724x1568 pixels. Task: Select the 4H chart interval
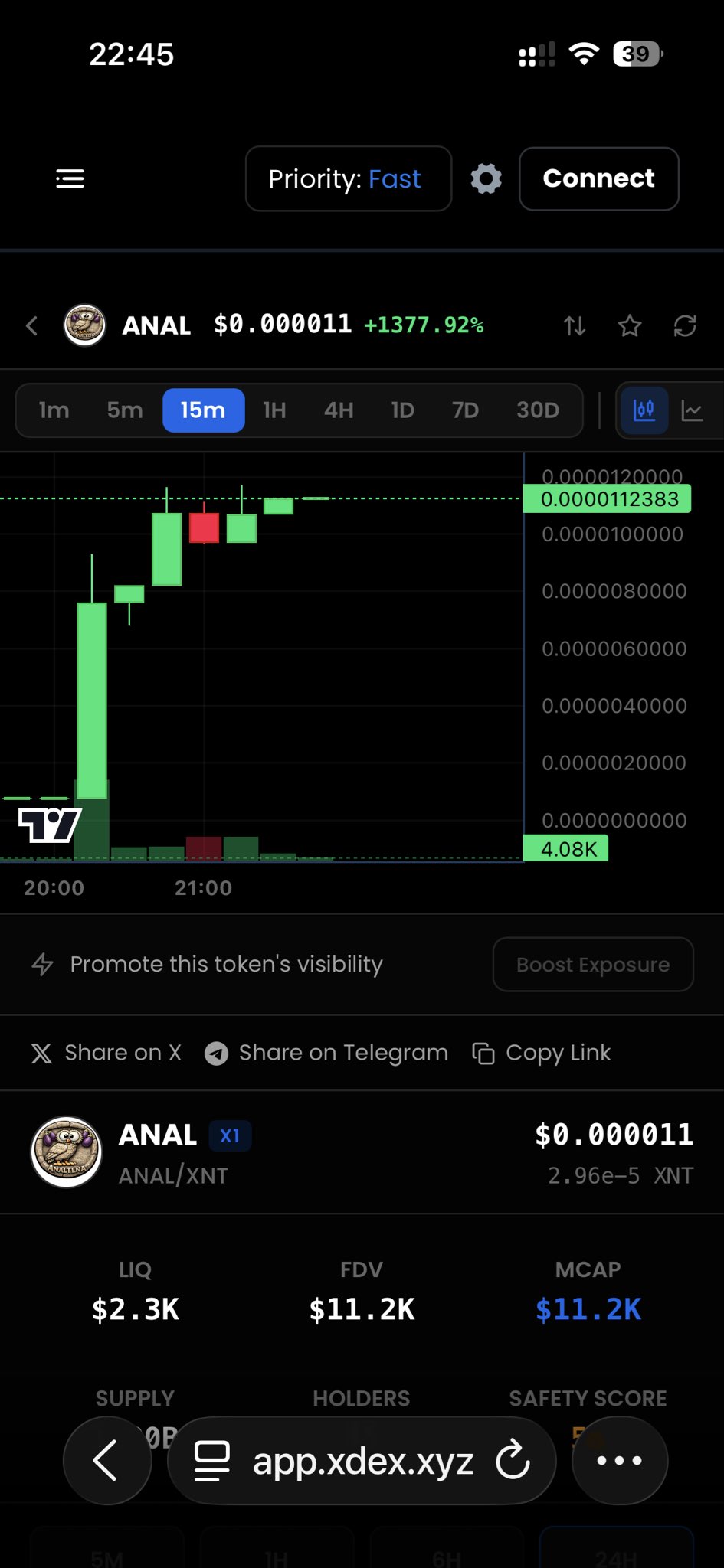coord(339,410)
